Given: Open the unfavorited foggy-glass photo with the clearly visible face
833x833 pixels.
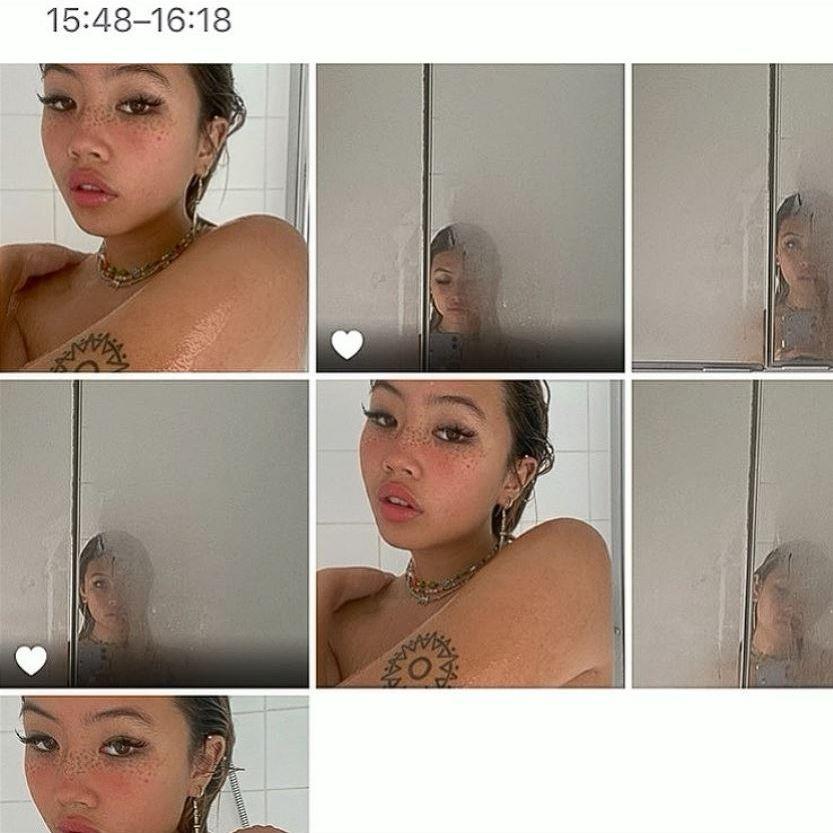Looking at the screenshot, I should point(732,217).
